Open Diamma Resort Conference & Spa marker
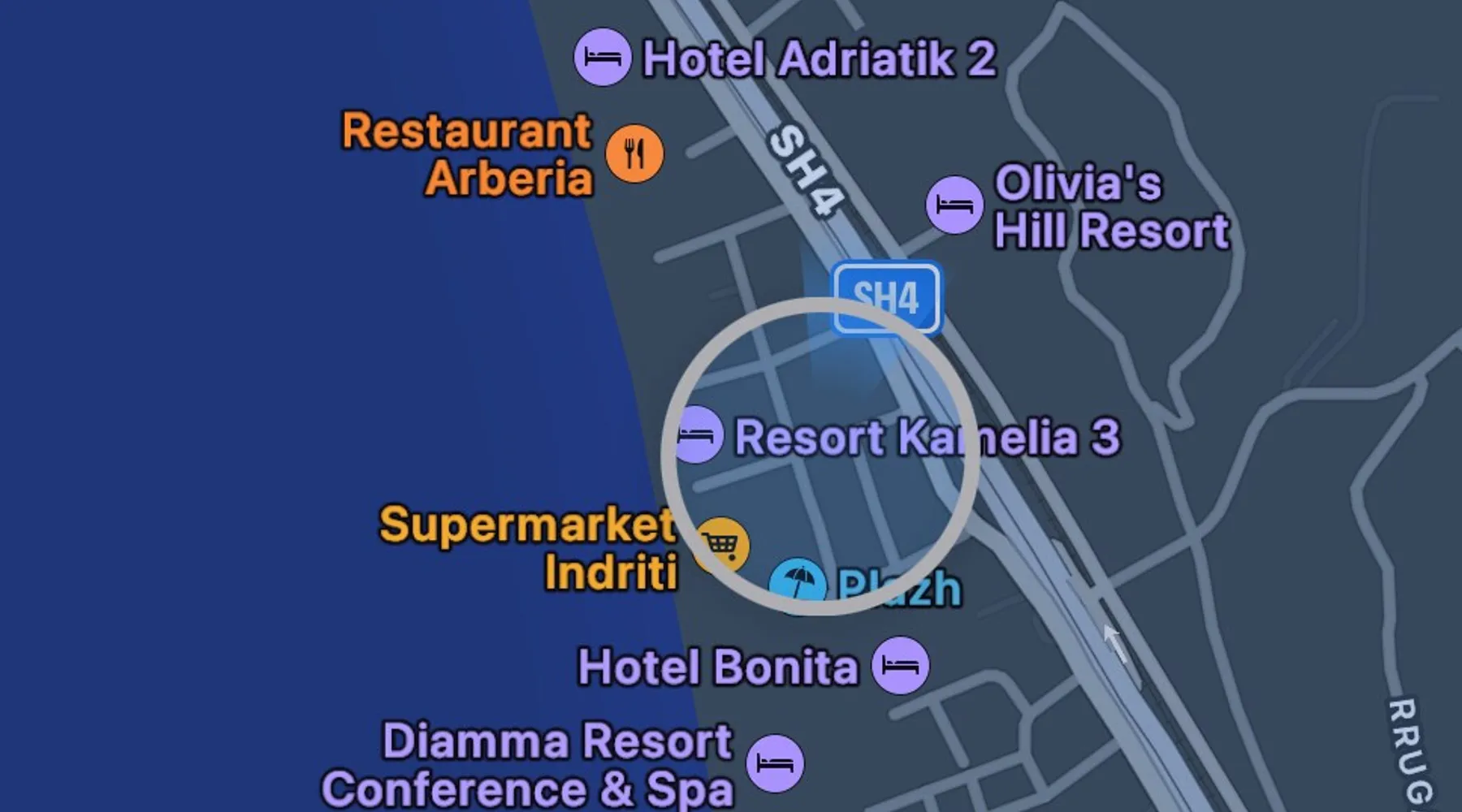The image size is (1462, 812). pyautogui.click(x=775, y=763)
